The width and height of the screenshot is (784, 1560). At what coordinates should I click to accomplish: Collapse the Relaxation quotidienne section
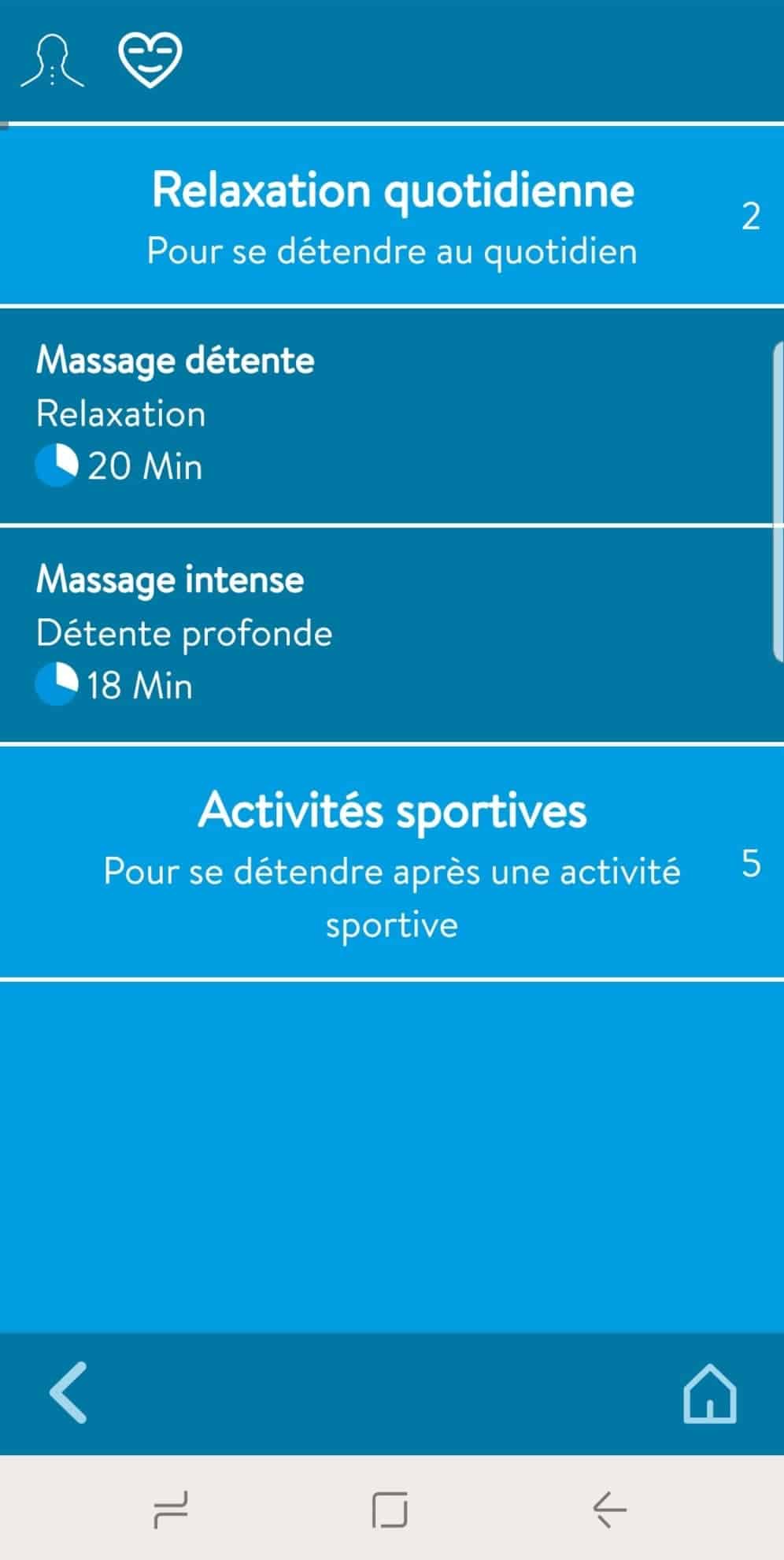click(392, 216)
